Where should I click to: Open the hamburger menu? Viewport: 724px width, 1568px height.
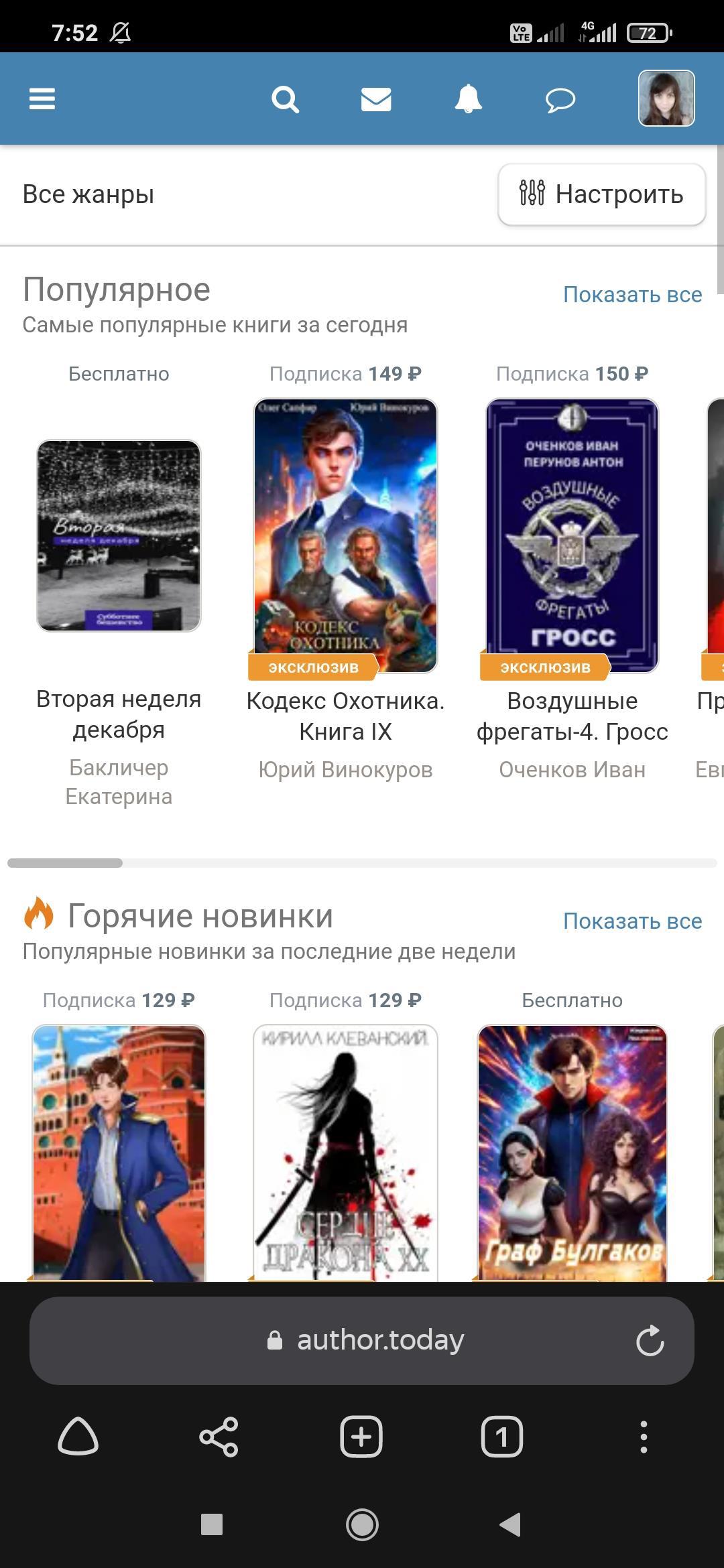pos(42,99)
